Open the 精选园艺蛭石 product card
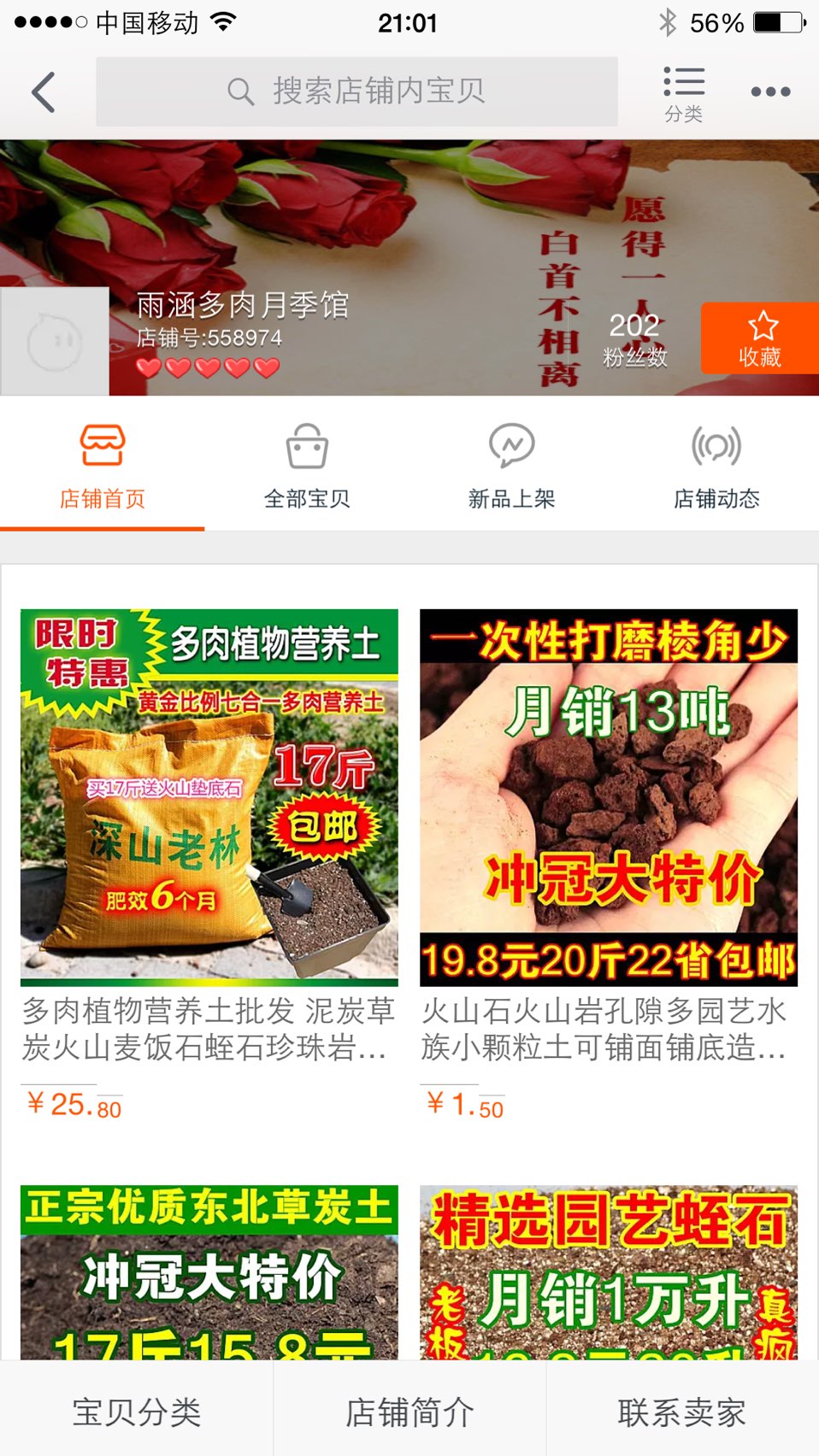Image resolution: width=819 pixels, height=1456 pixels. click(x=609, y=1272)
